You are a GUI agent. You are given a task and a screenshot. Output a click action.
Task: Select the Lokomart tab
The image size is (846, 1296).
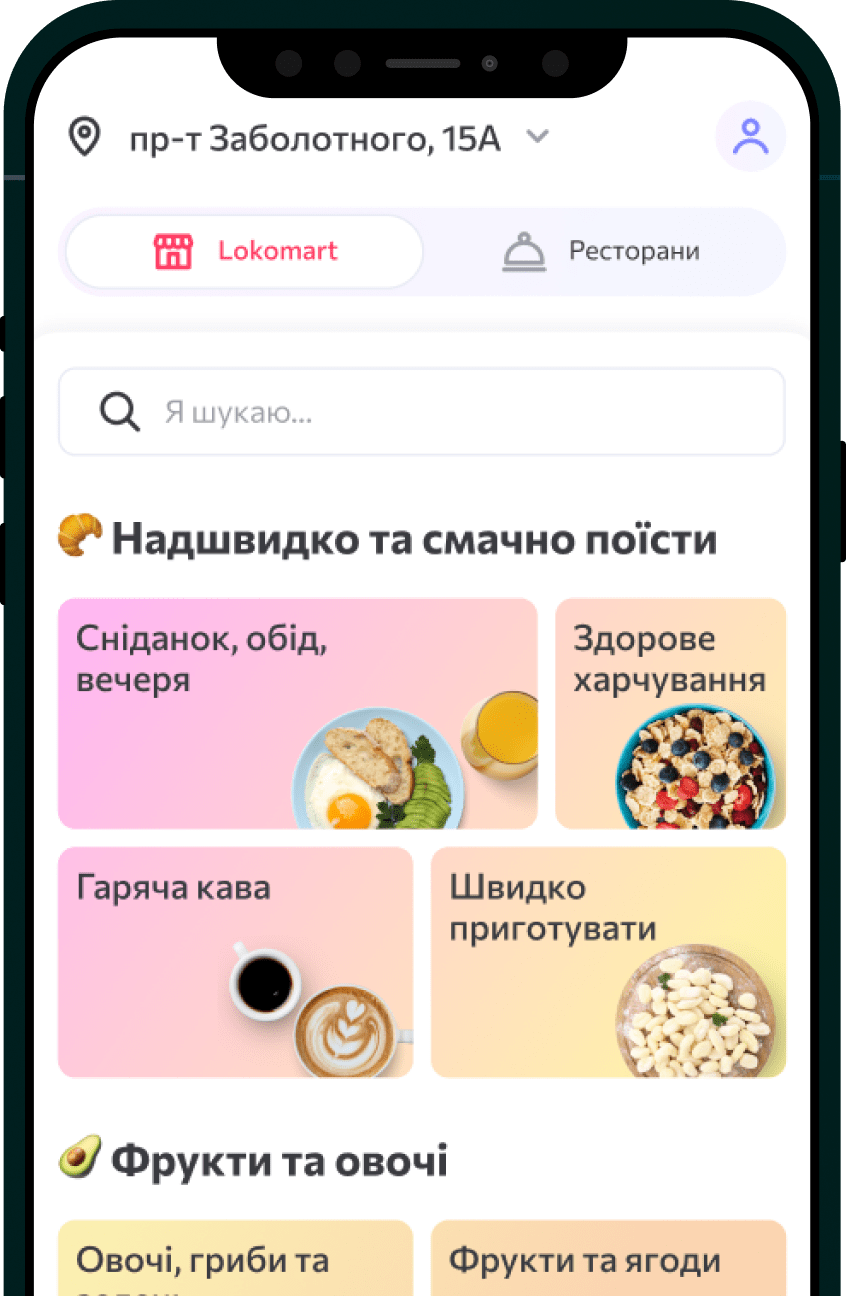click(x=242, y=251)
